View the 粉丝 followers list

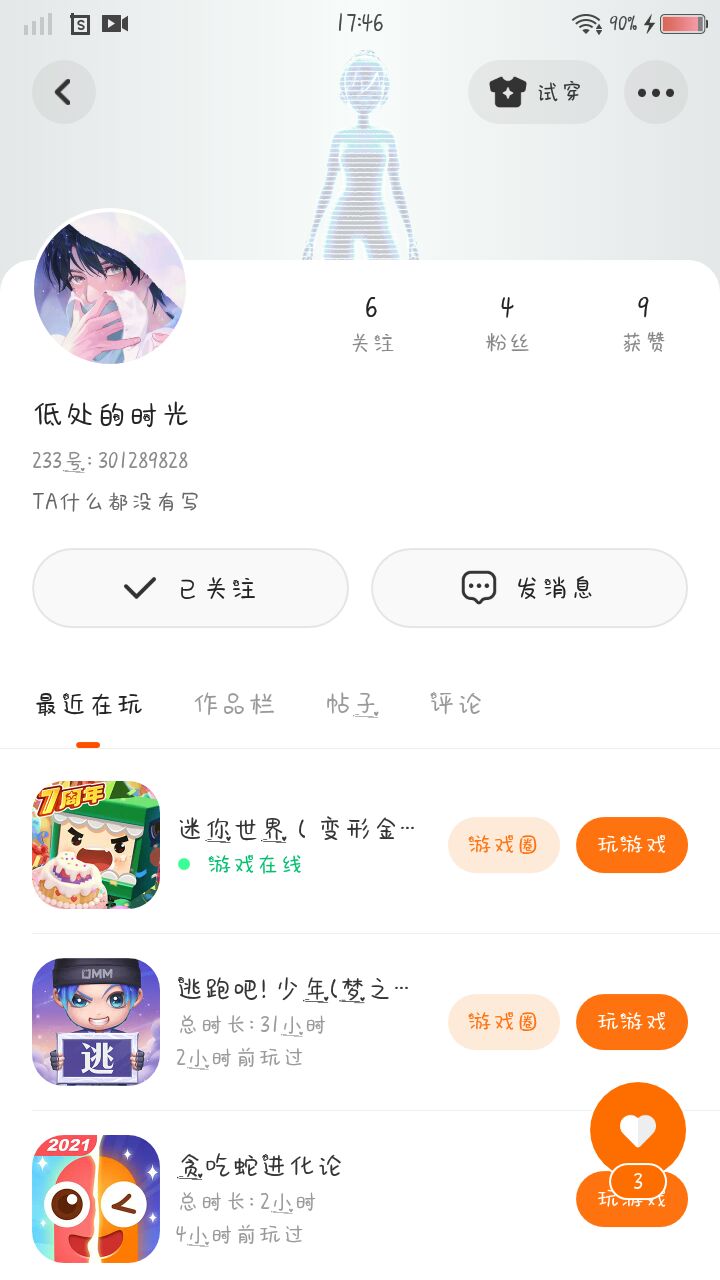(507, 324)
